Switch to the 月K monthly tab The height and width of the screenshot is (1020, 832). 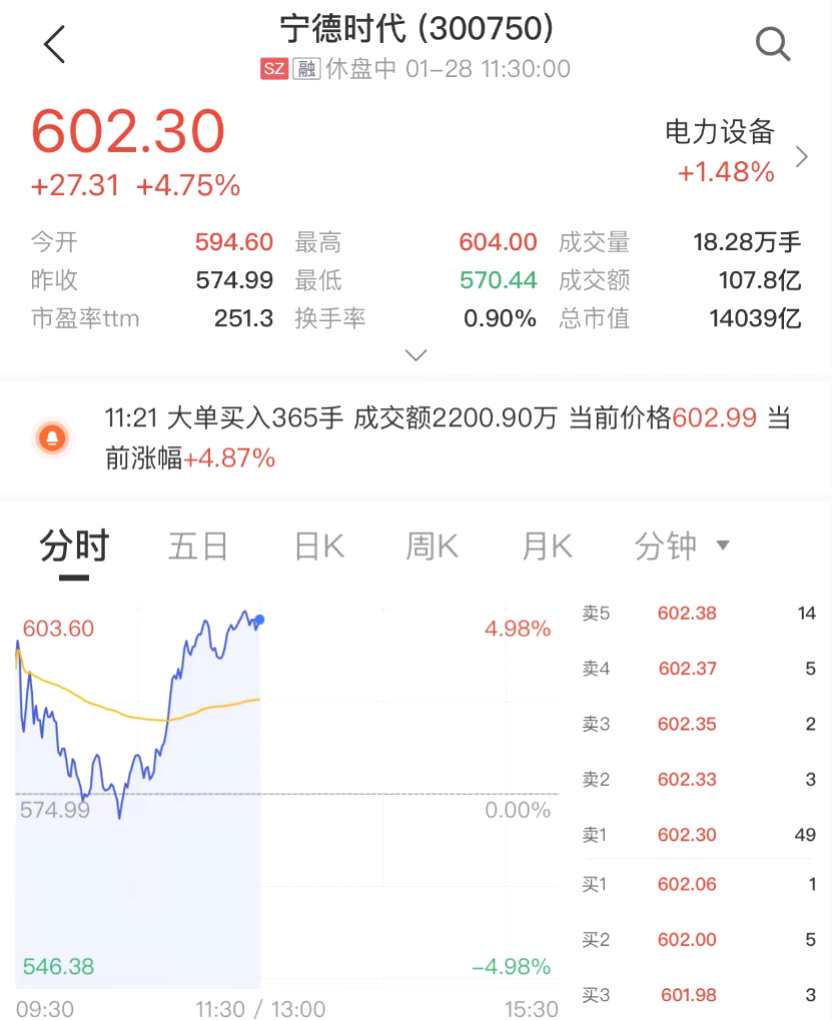point(545,545)
